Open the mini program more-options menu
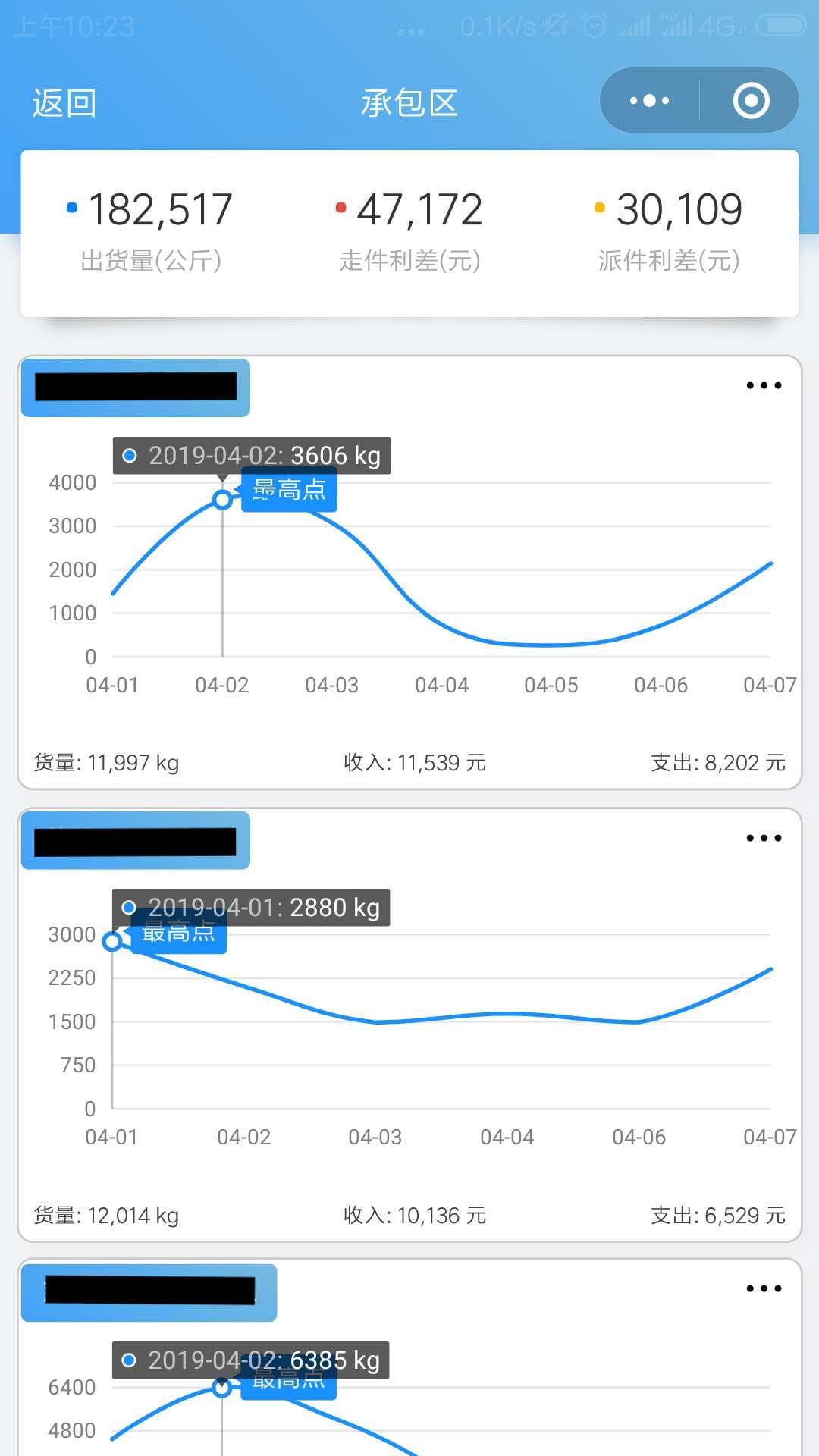 (649, 101)
